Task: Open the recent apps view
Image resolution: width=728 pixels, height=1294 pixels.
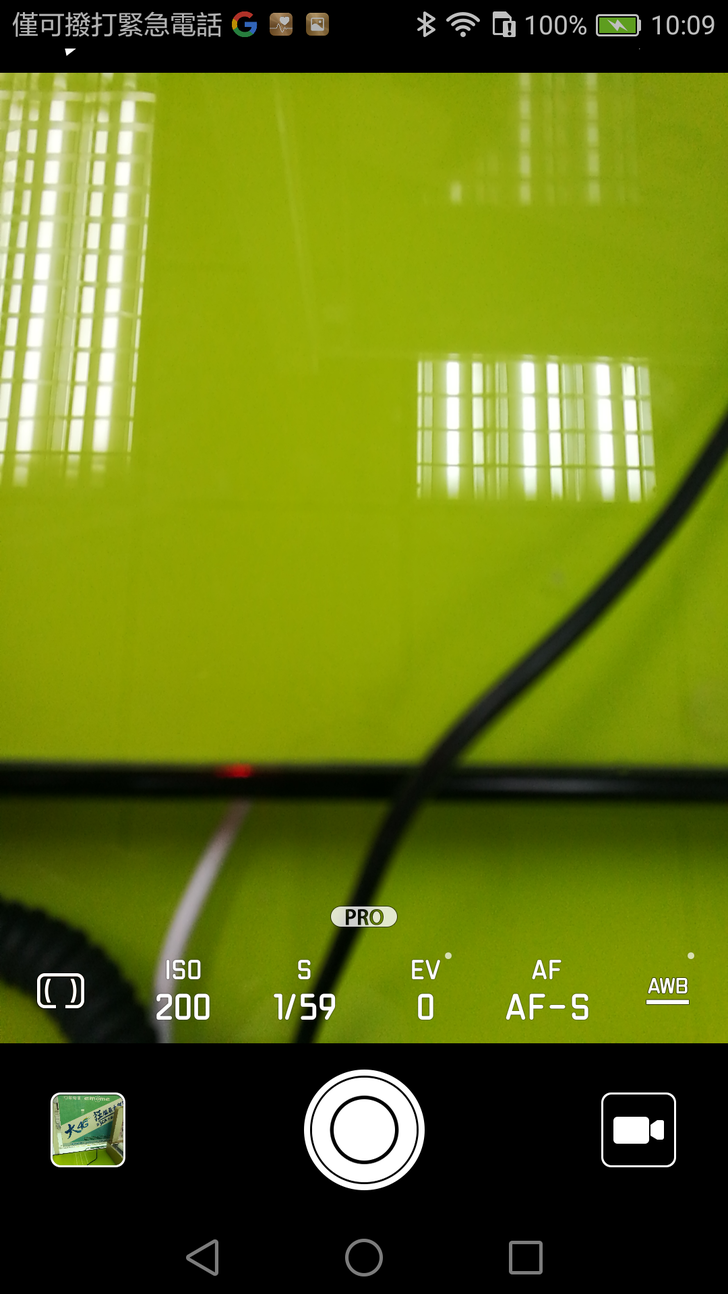Action: [x=525, y=1257]
